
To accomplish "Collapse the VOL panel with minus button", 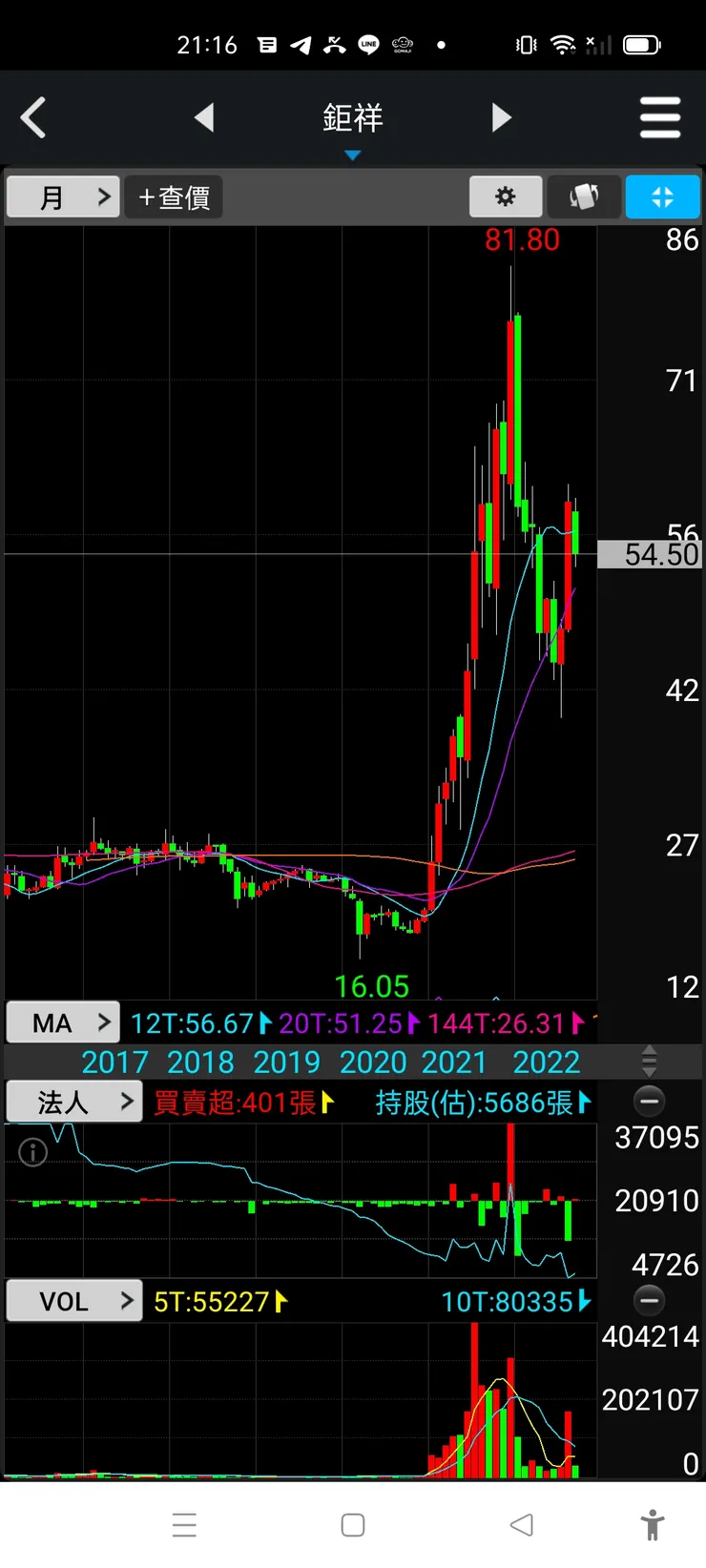I will click(650, 1300).
